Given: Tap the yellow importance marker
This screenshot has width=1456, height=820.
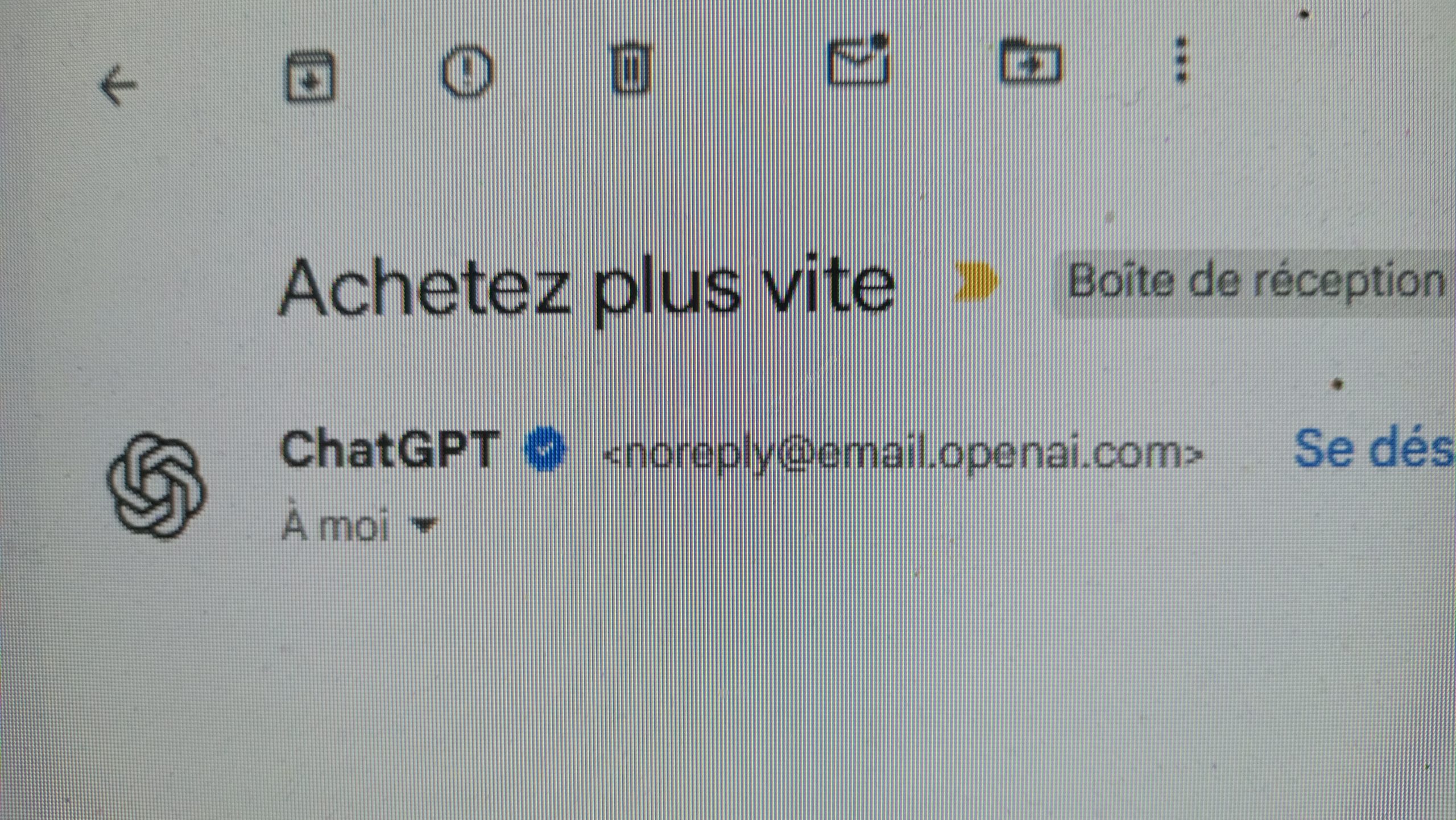Looking at the screenshot, I should pos(977,281).
